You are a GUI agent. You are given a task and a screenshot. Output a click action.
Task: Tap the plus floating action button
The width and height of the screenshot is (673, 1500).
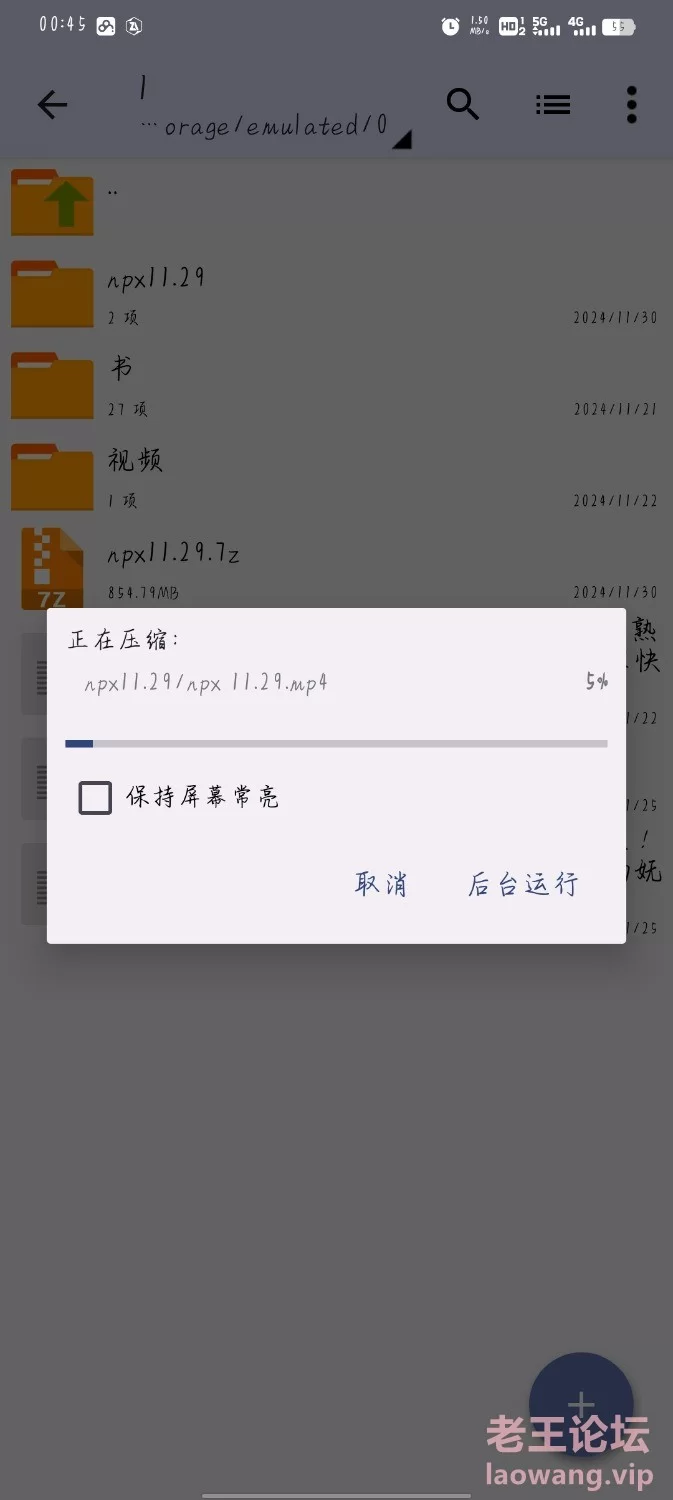point(581,1405)
